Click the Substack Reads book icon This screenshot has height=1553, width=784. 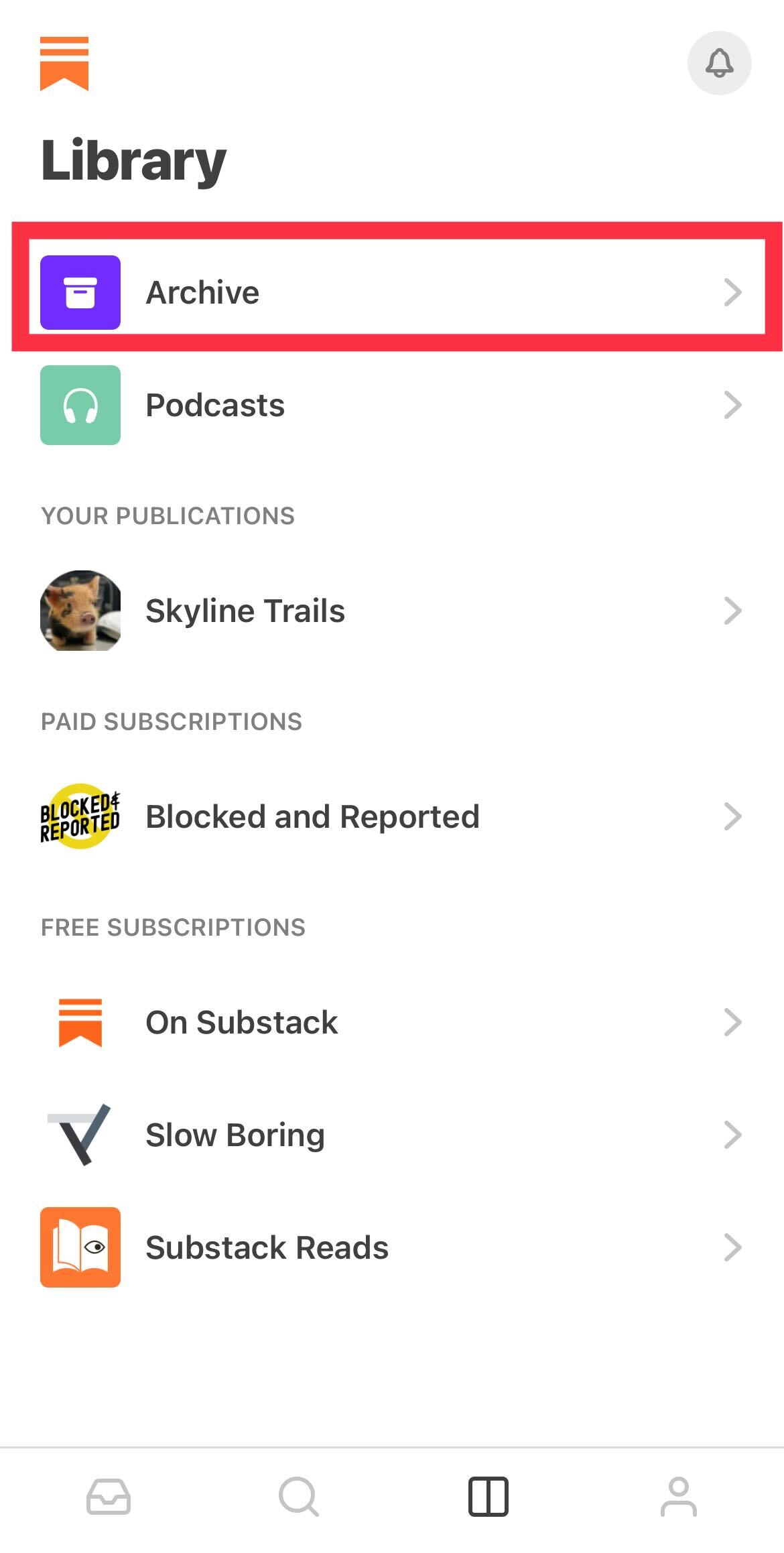pyautogui.click(x=80, y=1247)
